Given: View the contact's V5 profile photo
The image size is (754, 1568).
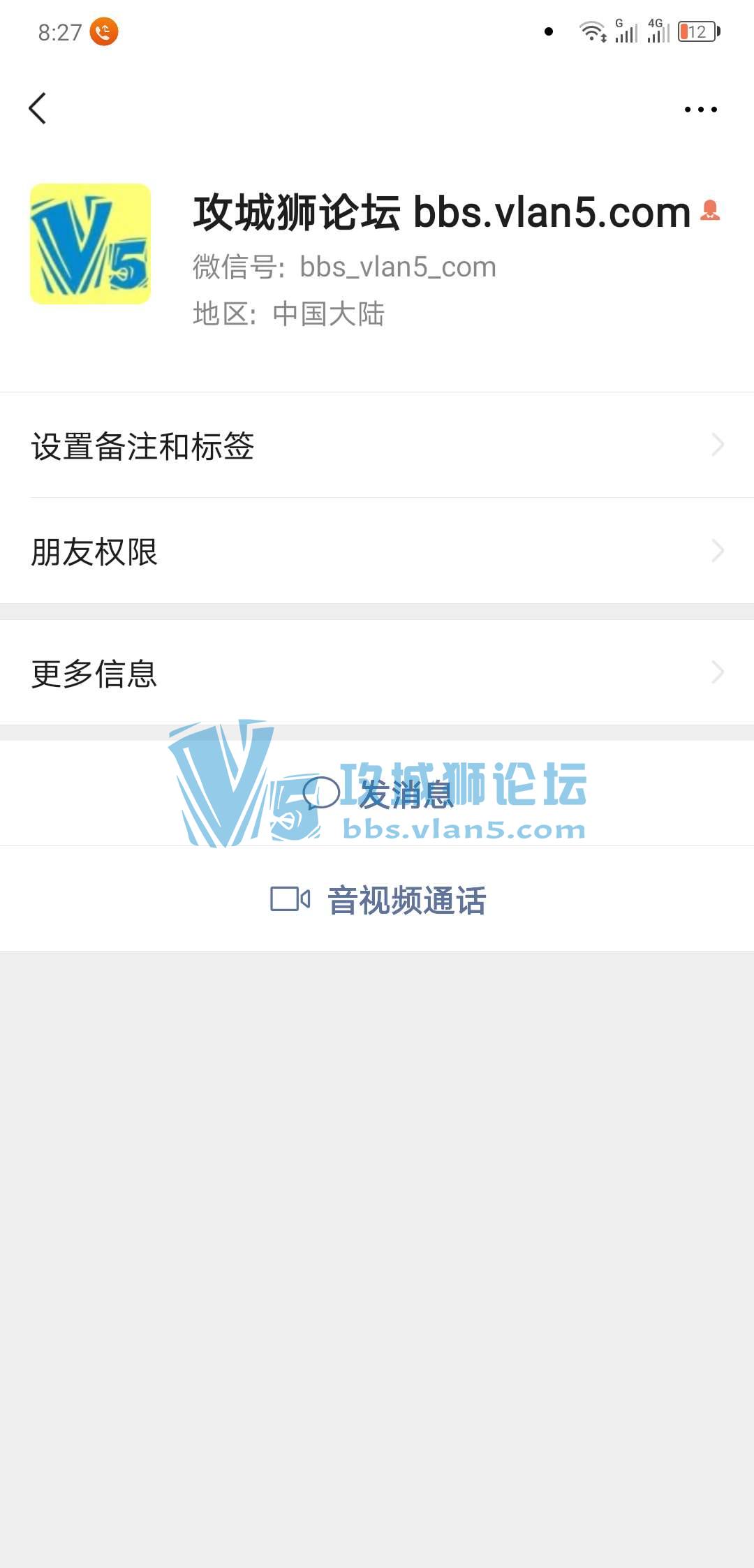Looking at the screenshot, I should coord(90,244).
